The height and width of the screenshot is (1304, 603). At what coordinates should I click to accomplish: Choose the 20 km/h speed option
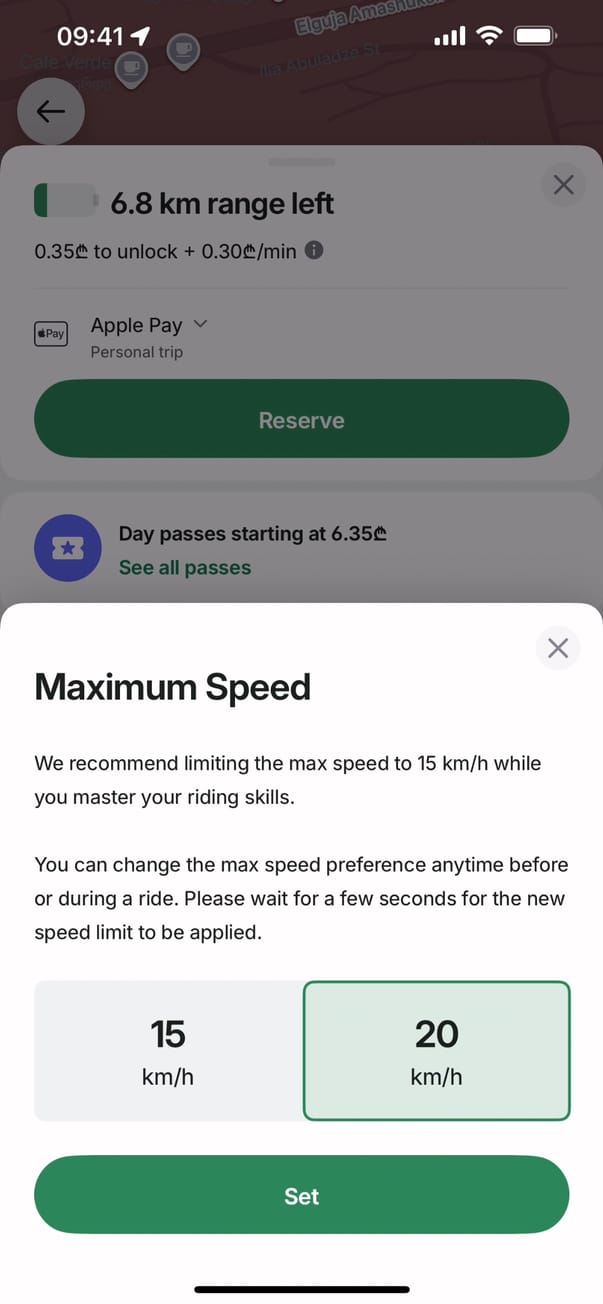436,1050
